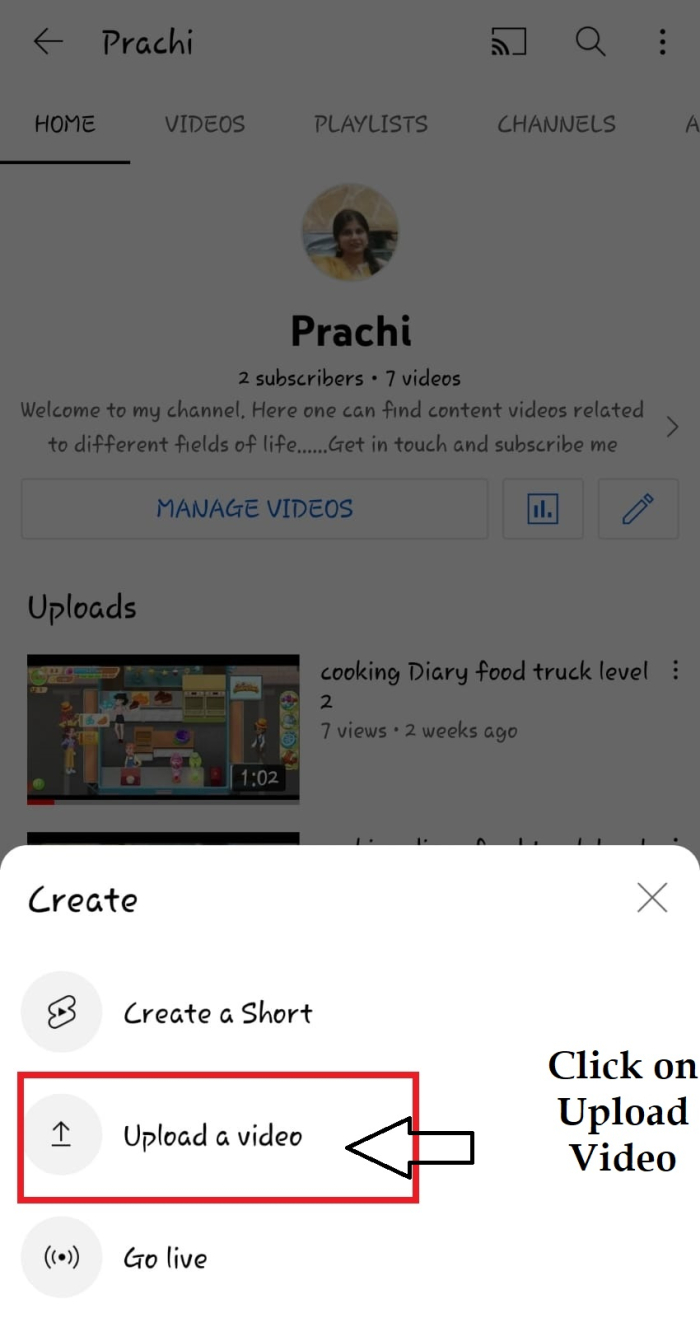
Task: Switch to the Channels tab
Action: point(556,124)
